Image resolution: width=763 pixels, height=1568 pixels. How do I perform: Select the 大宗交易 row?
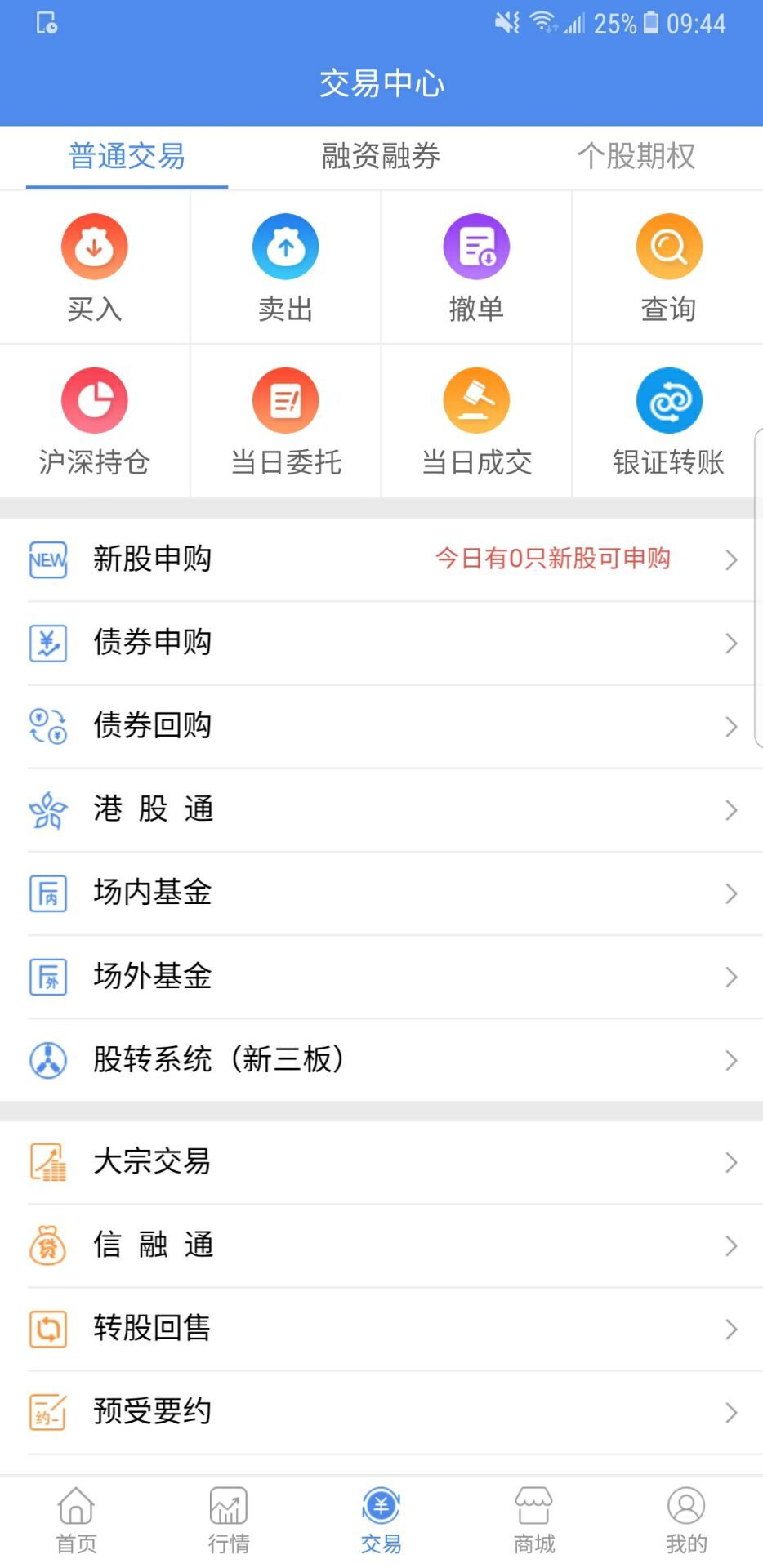tap(381, 1162)
